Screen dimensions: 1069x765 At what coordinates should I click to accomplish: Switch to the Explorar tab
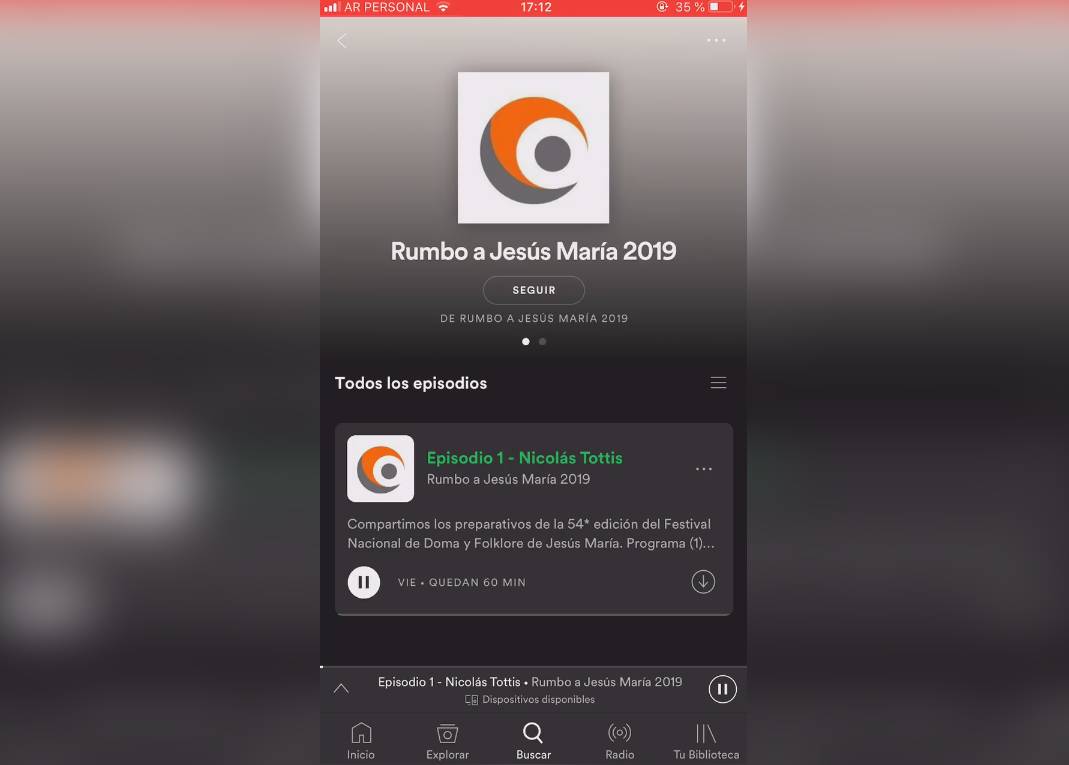pos(447,741)
